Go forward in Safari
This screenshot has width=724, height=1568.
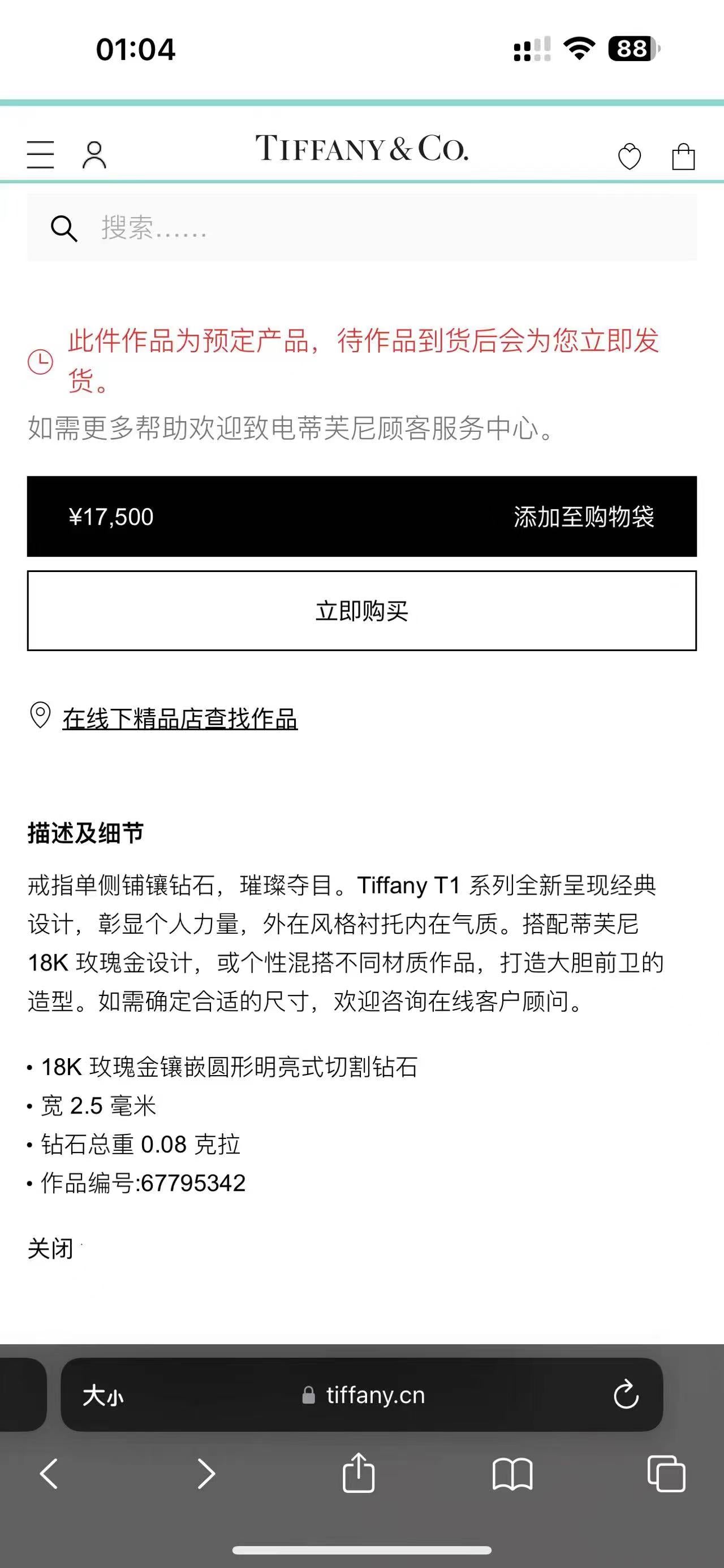pos(206,1474)
